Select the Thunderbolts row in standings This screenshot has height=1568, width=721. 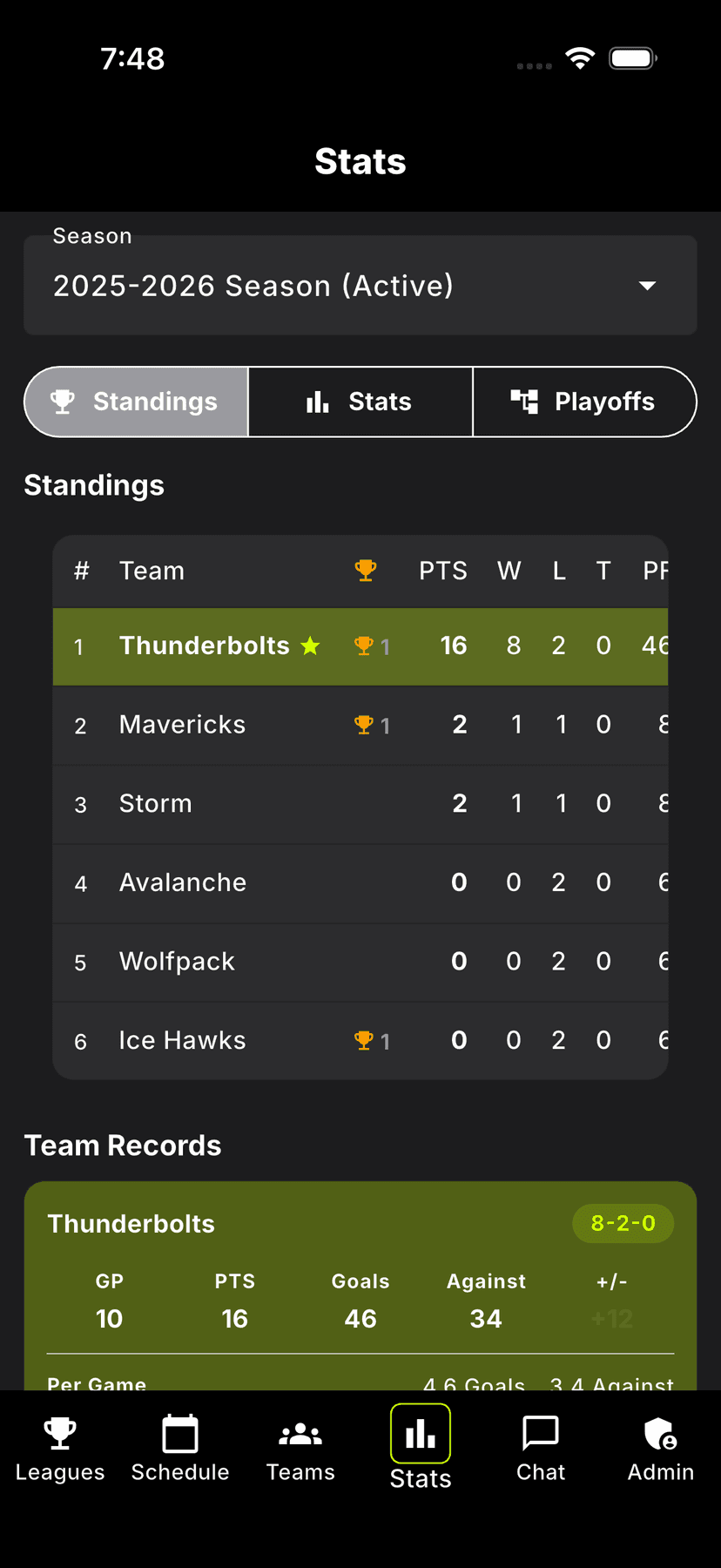click(x=360, y=645)
